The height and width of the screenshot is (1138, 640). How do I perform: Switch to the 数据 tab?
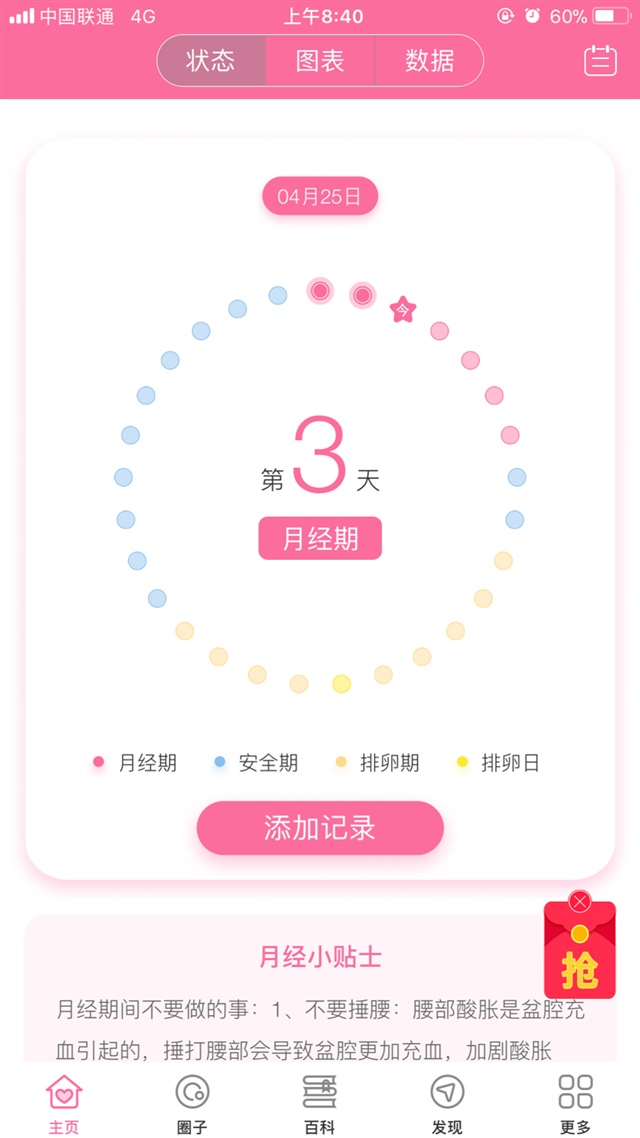point(429,60)
